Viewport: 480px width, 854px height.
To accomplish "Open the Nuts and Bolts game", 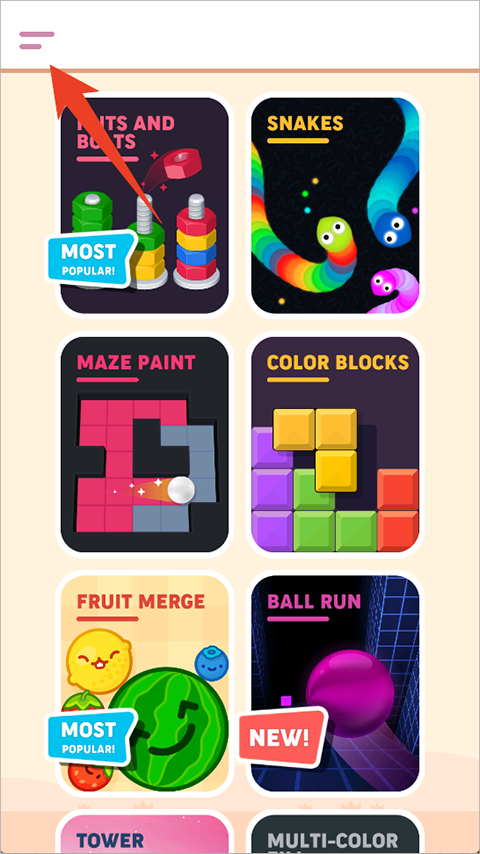I will click(x=144, y=205).
